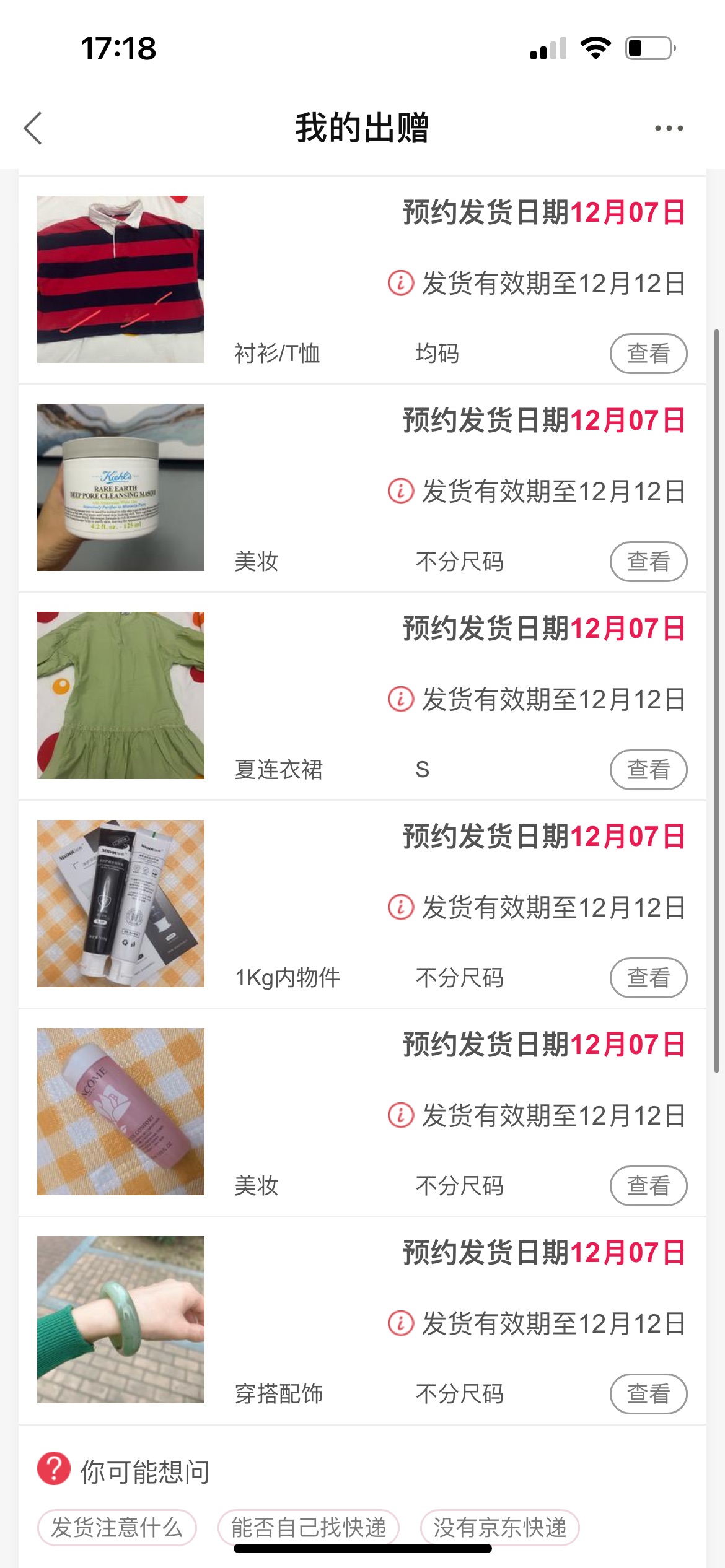Open the pink Lancome bottle photo
The image size is (725, 1568).
point(121,1112)
